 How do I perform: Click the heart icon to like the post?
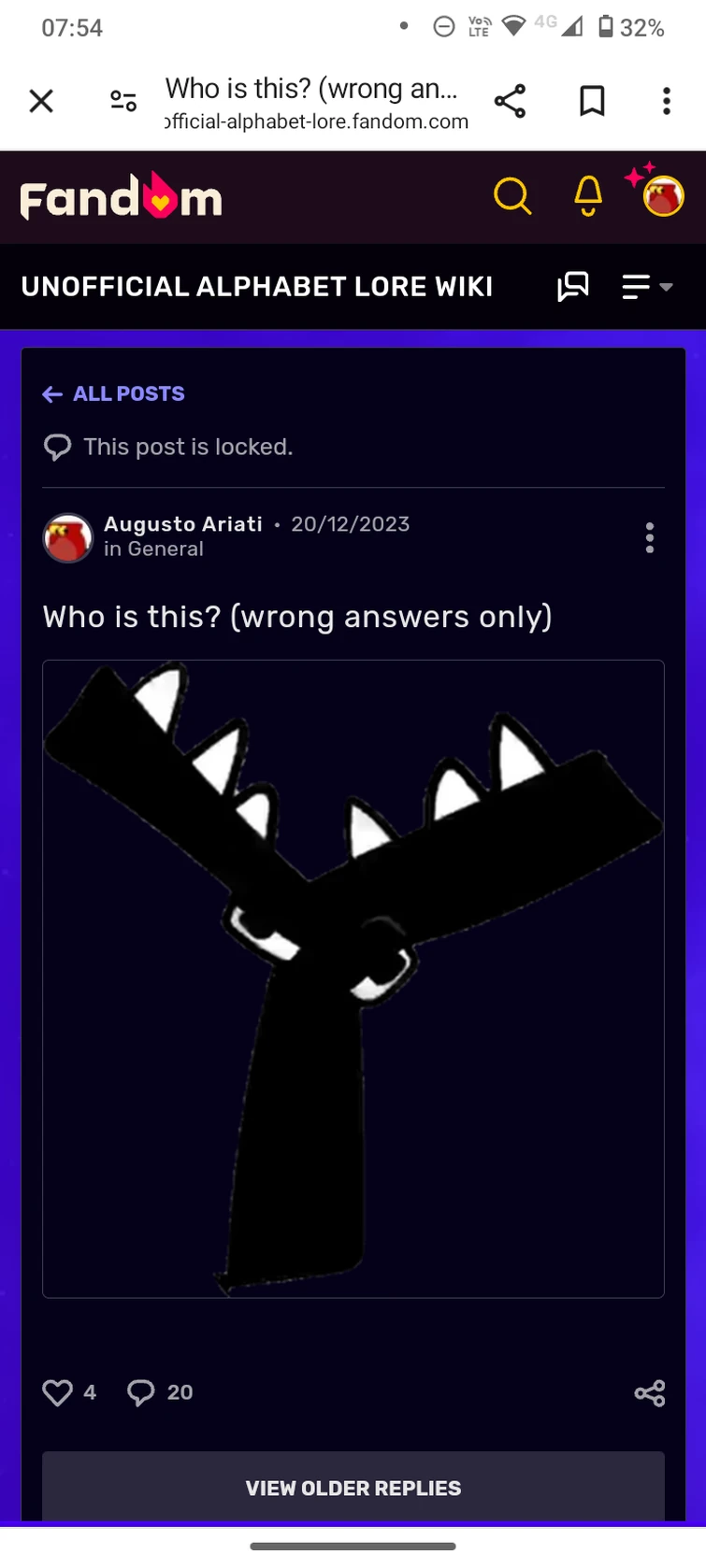(58, 1392)
